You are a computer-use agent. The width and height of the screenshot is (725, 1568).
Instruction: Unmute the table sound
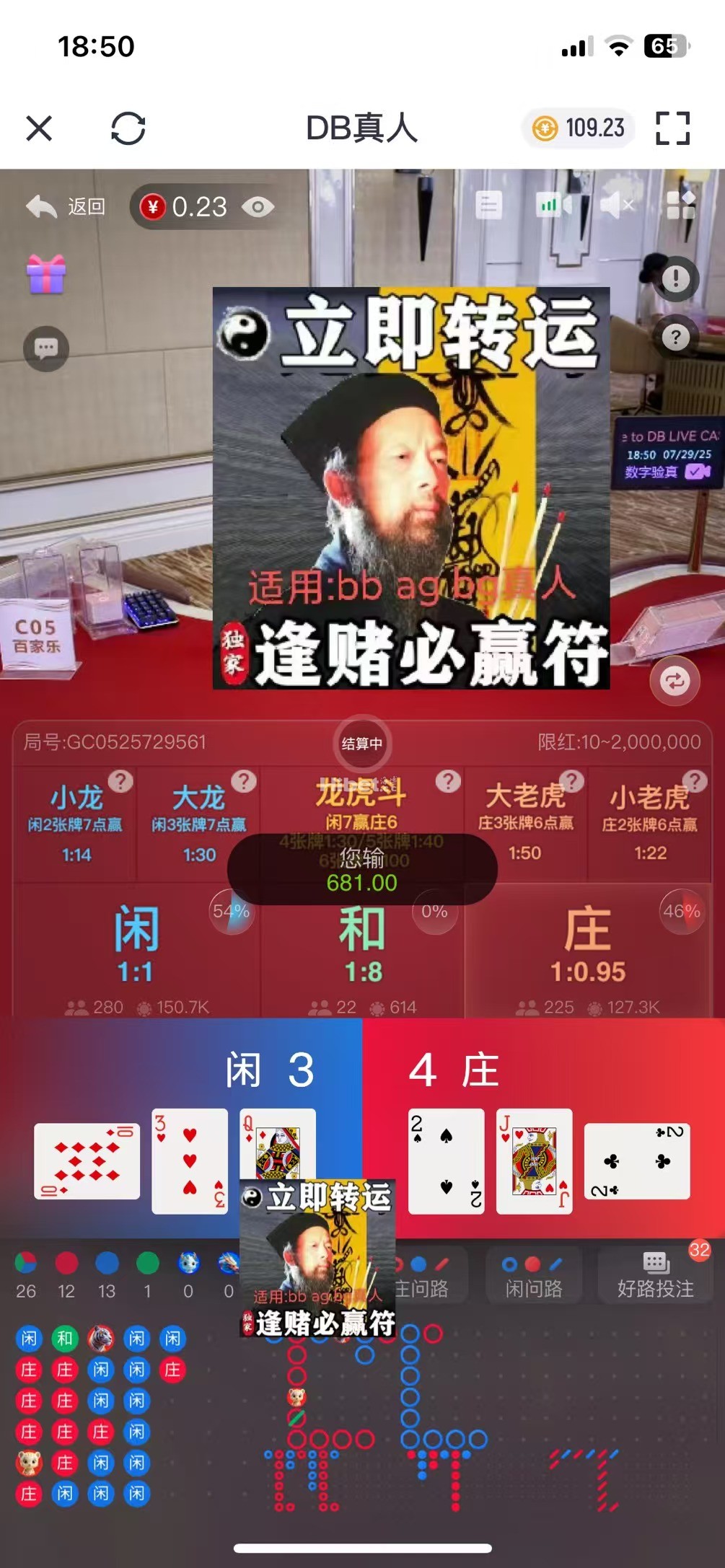pyautogui.click(x=616, y=206)
